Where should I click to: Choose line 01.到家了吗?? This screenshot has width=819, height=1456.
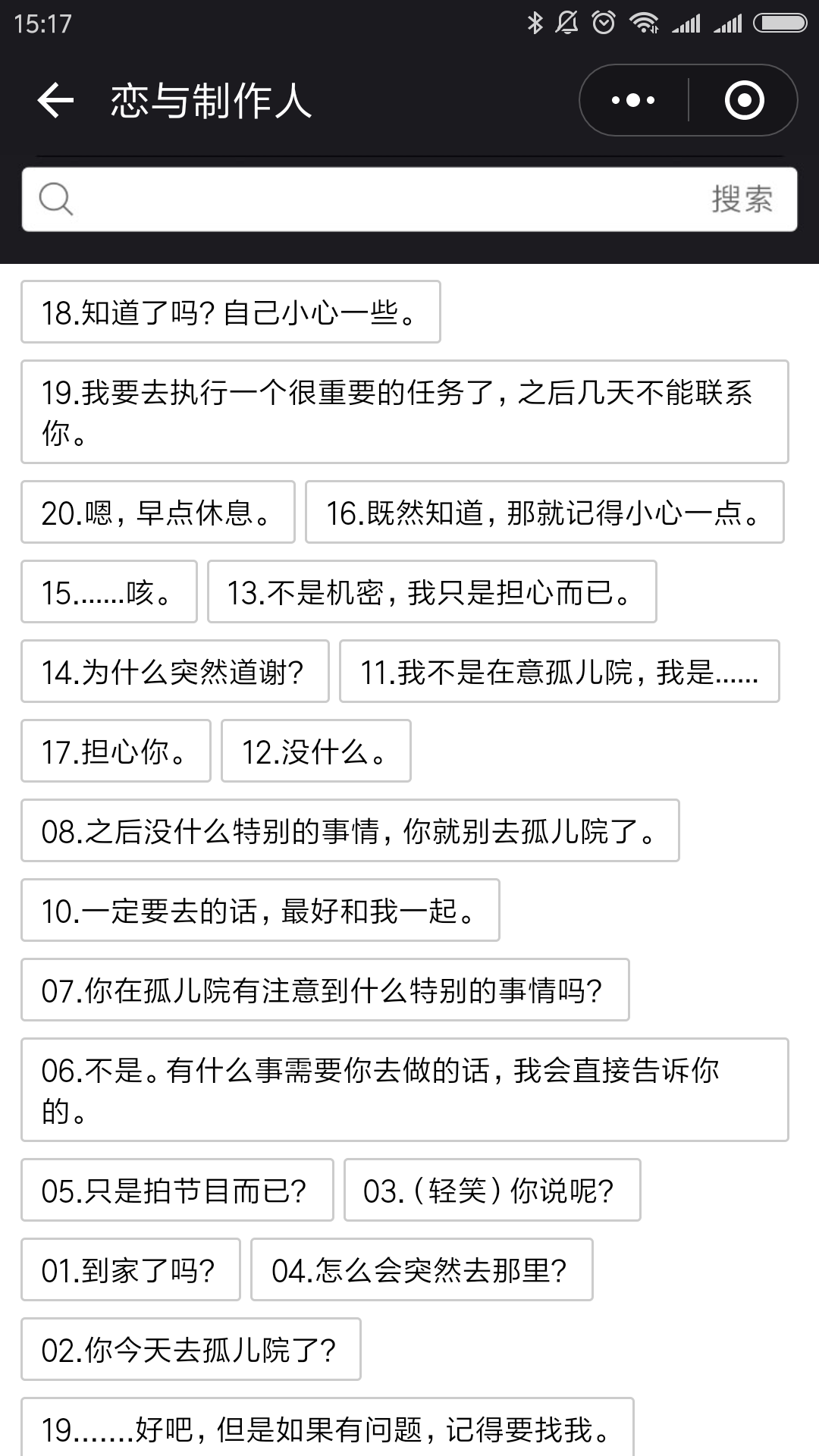coord(130,1269)
